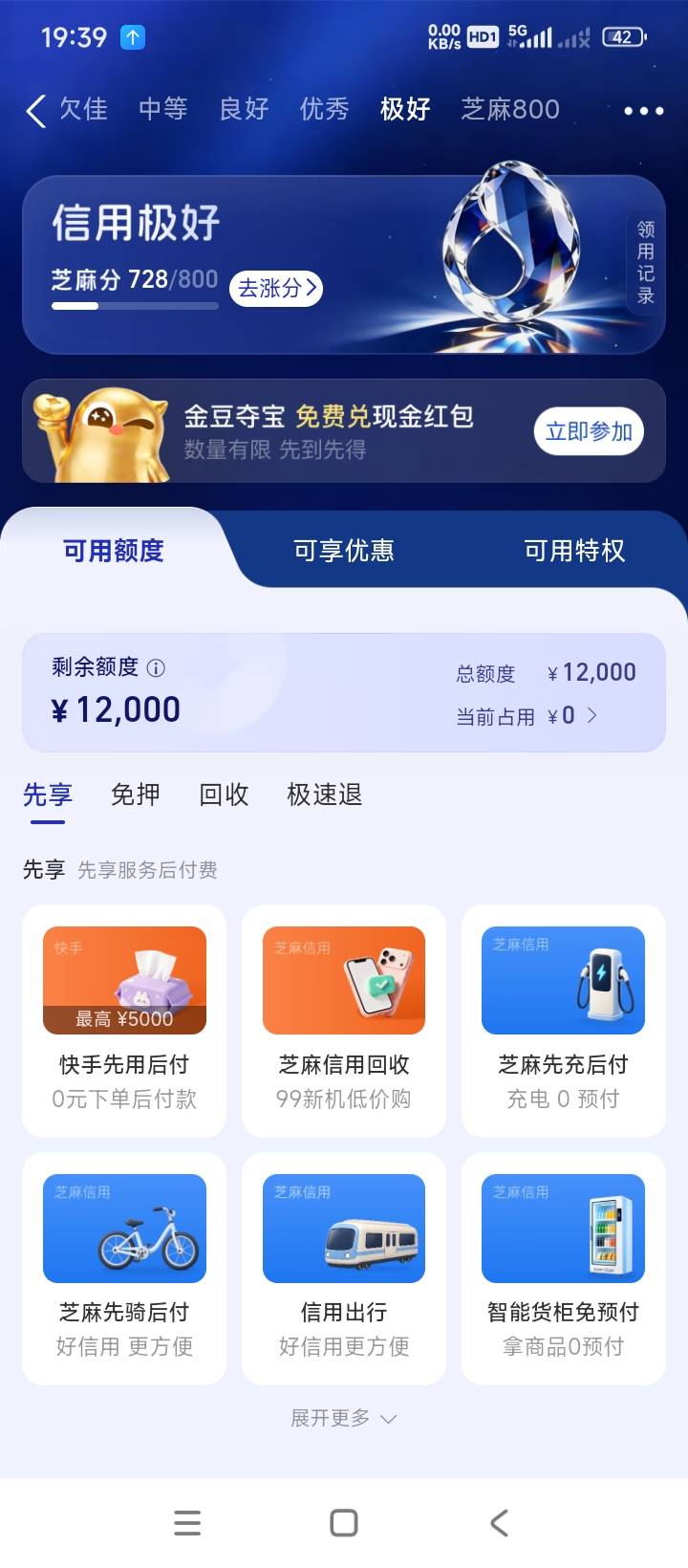Switch to the 可享优惠 tab

(x=344, y=551)
